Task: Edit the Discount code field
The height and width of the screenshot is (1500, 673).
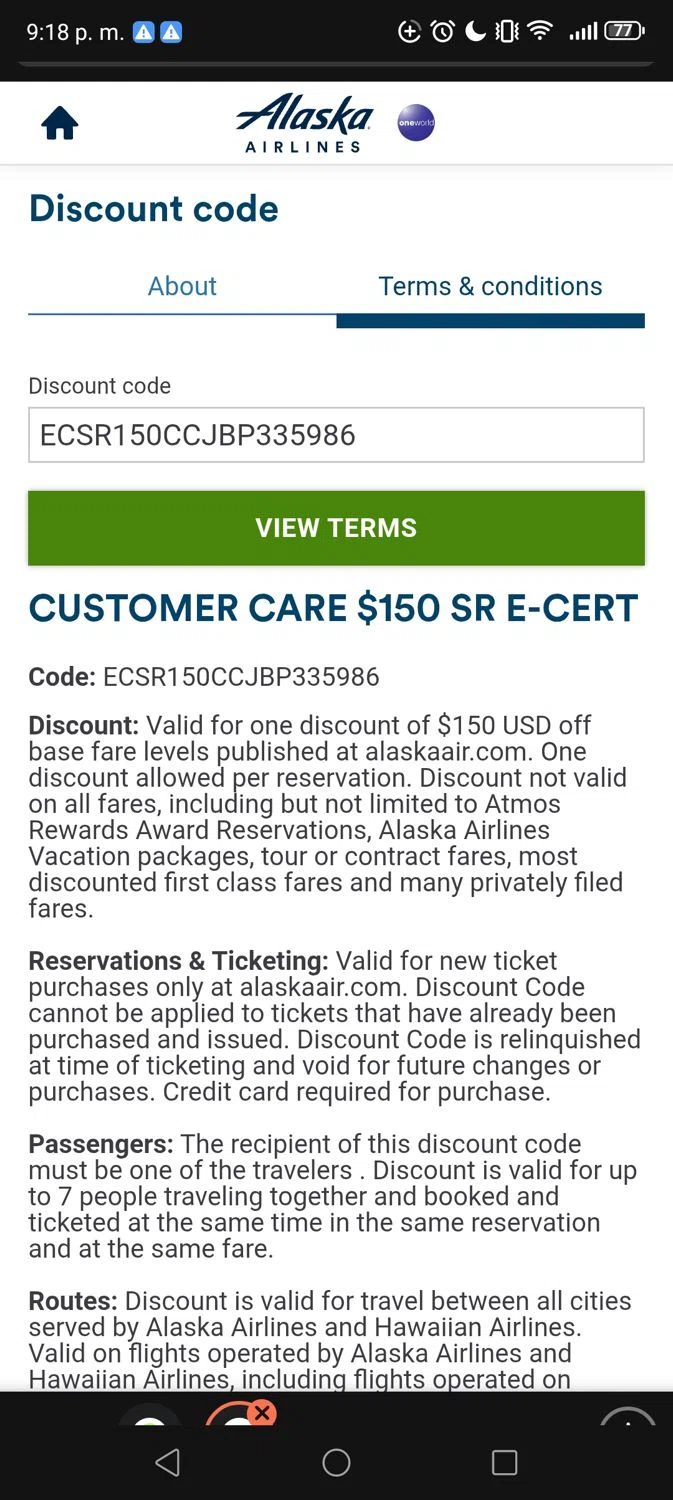Action: tap(336, 435)
